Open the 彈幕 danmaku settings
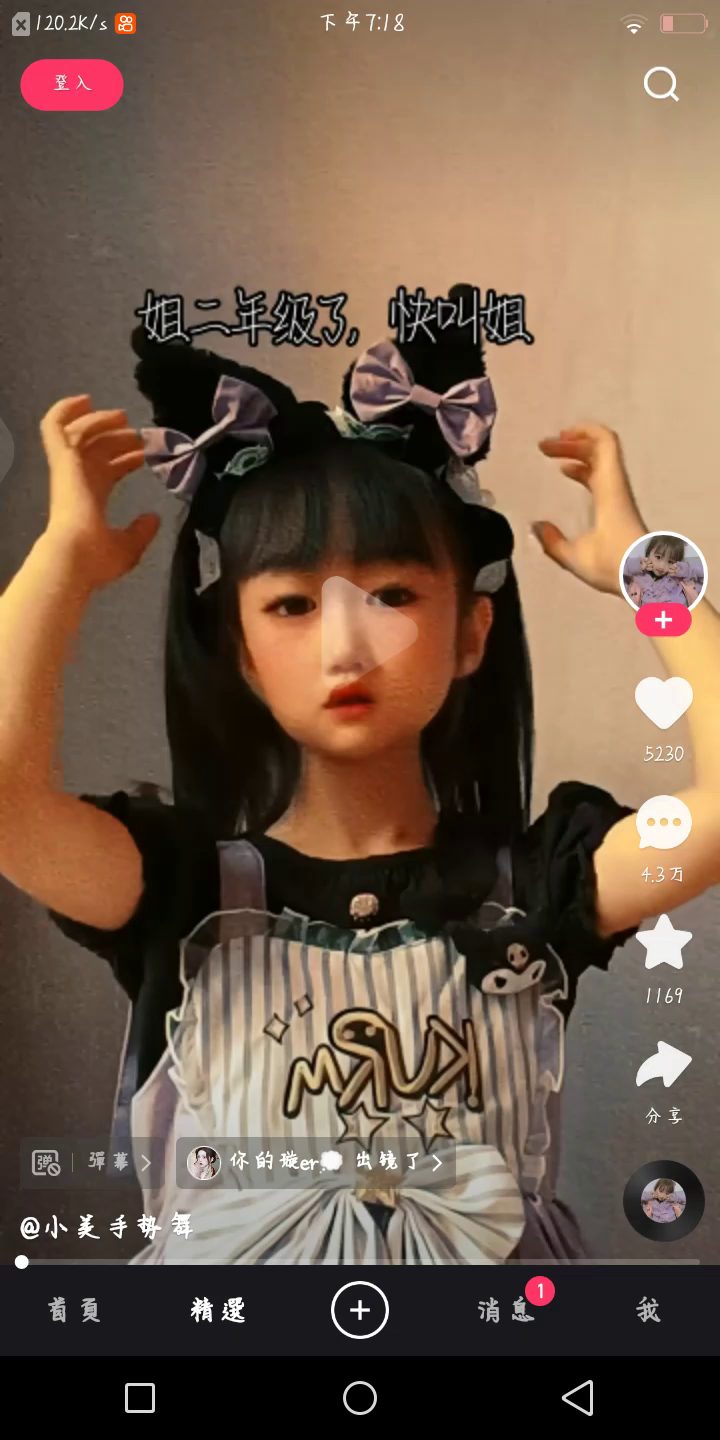This screenshot has width=720, height=1440. [92, 1162]
